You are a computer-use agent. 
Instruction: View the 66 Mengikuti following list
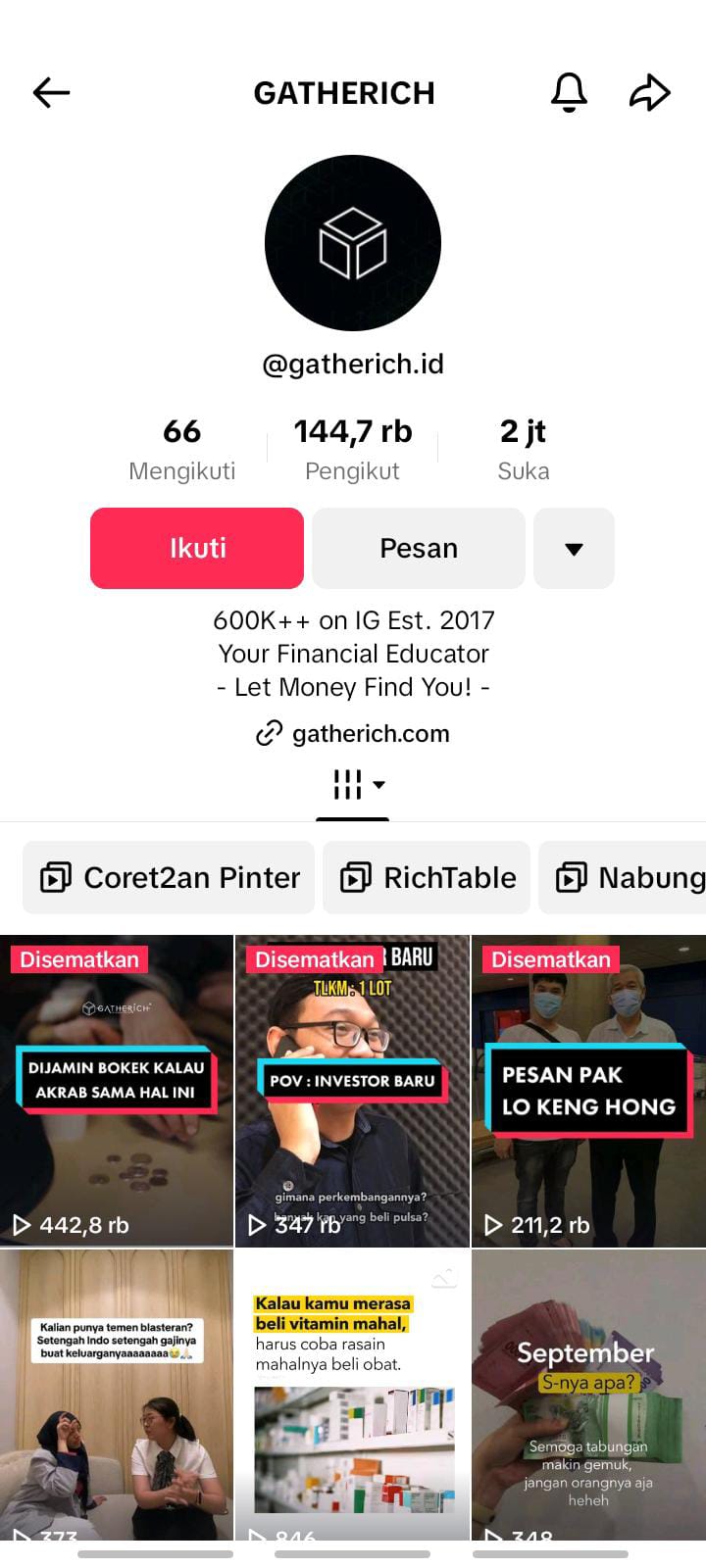pyautogui.click(x=182, y=449)
